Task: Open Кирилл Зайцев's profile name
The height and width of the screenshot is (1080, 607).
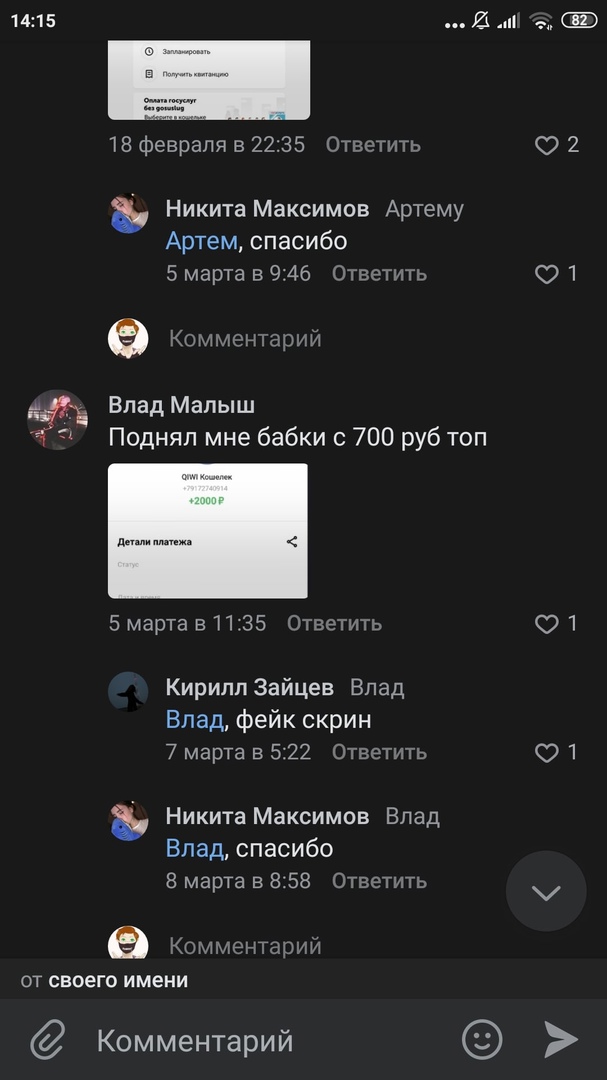Action: point(250,687)
